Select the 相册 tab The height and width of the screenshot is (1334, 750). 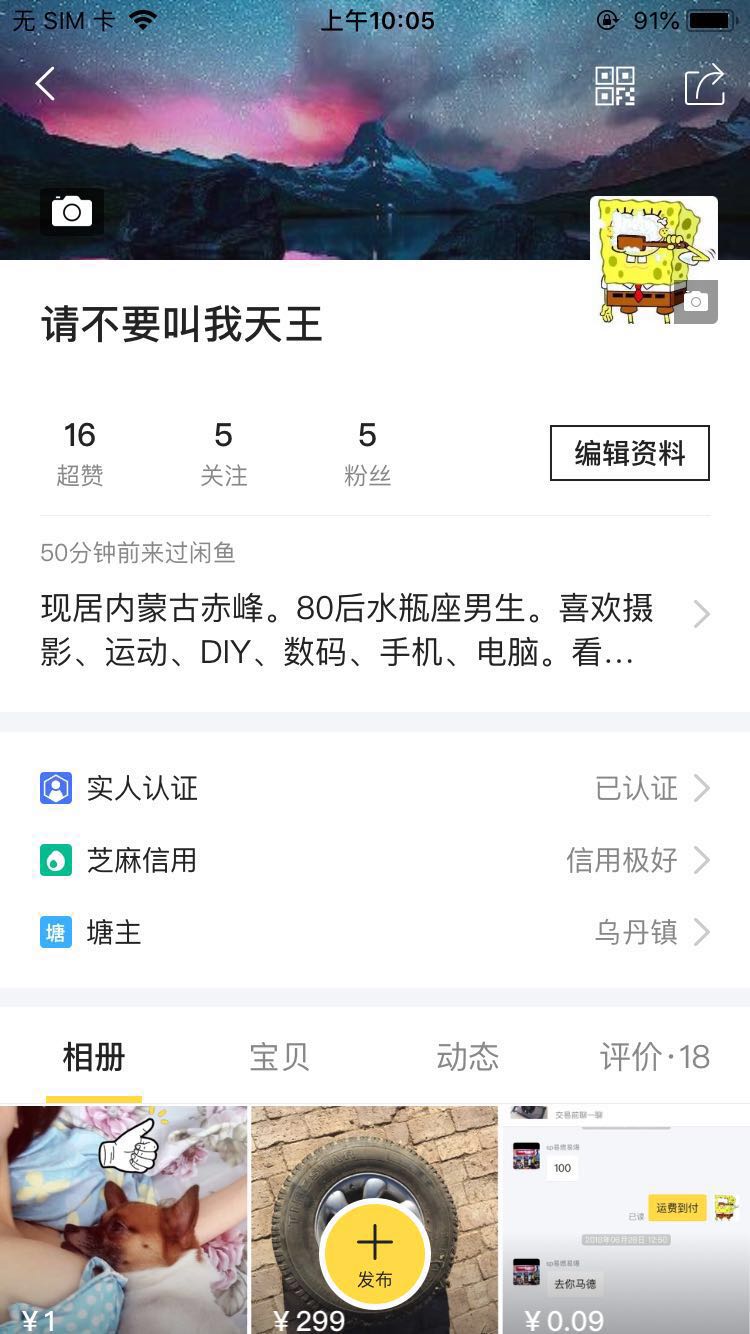click(94, 1057)
